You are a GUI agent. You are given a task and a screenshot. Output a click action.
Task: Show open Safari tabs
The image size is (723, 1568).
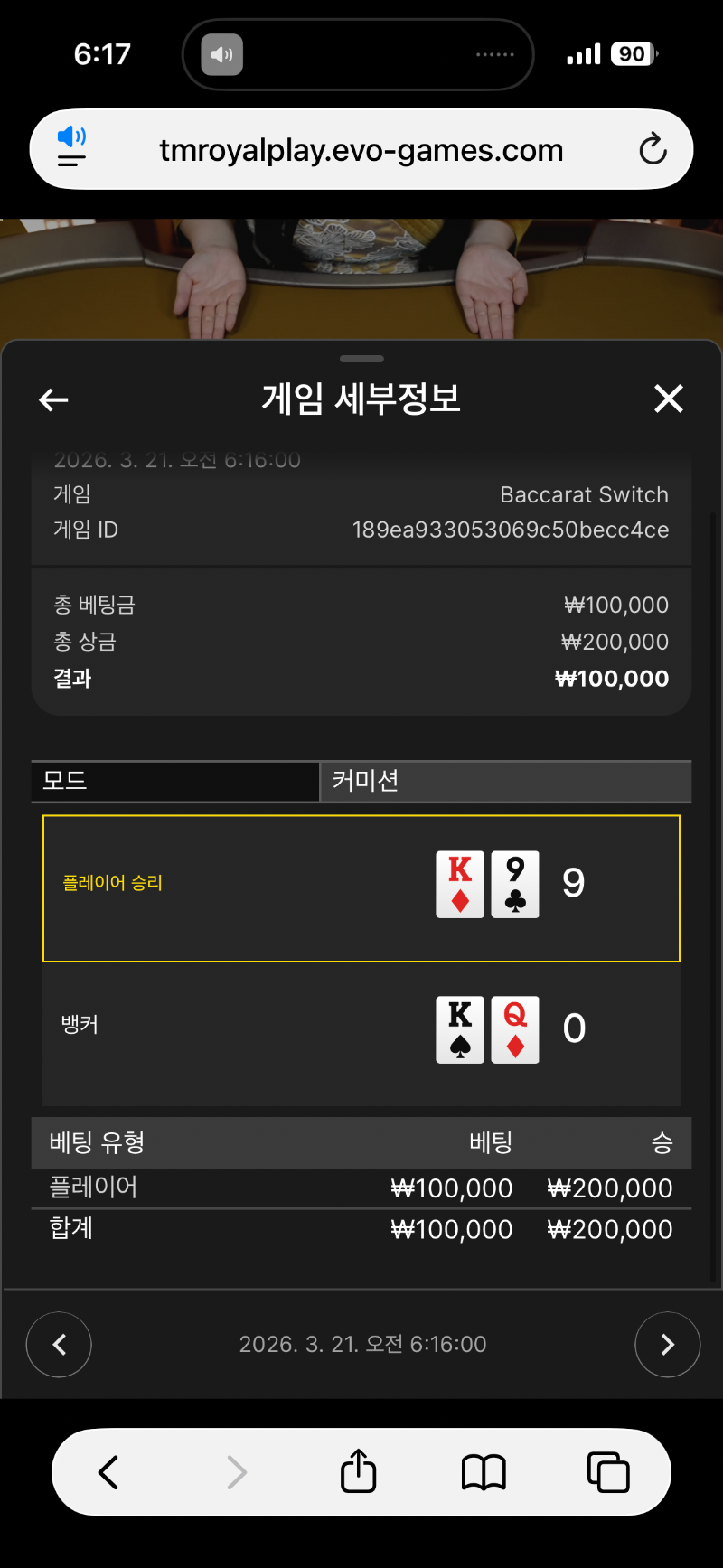(608, 1472)
